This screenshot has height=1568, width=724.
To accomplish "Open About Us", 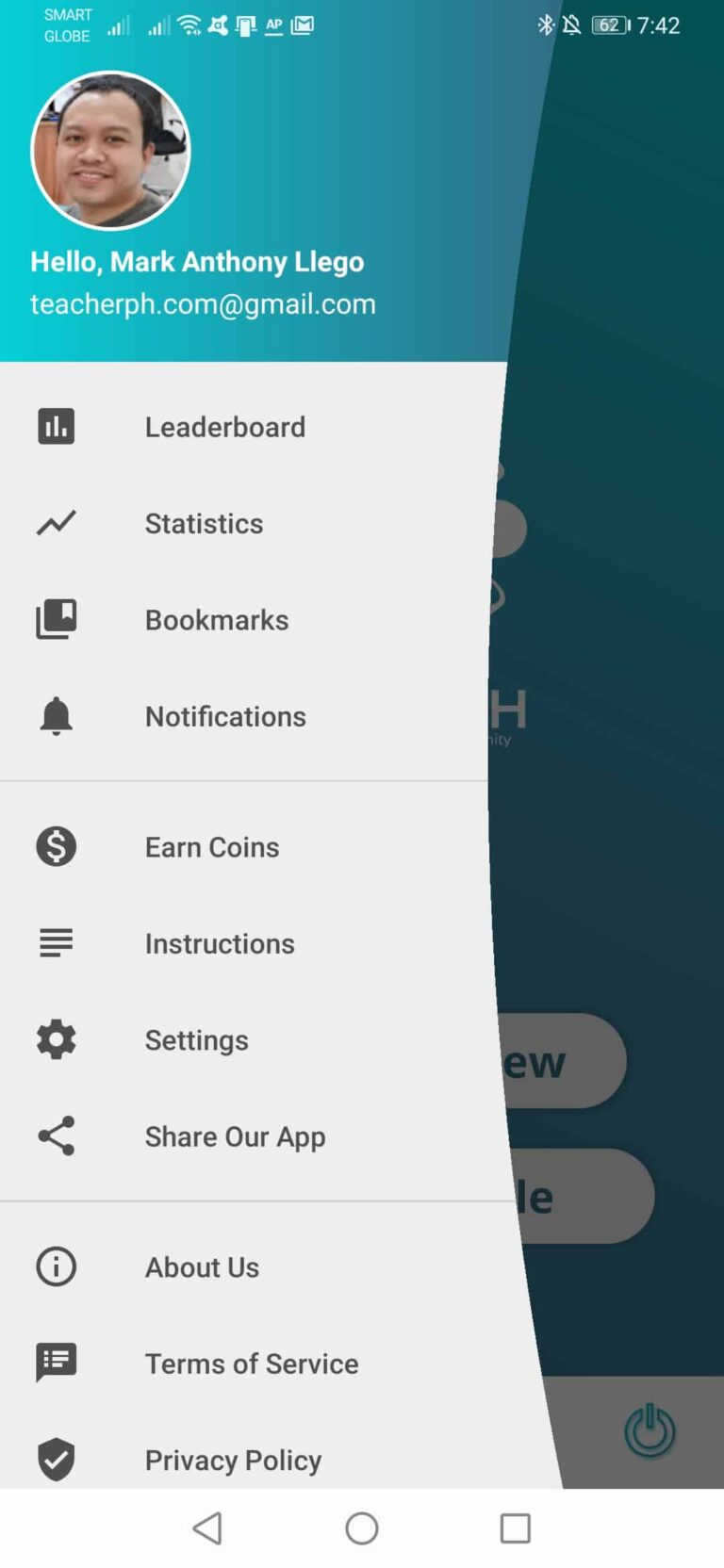I will (x=202, y=1267).
